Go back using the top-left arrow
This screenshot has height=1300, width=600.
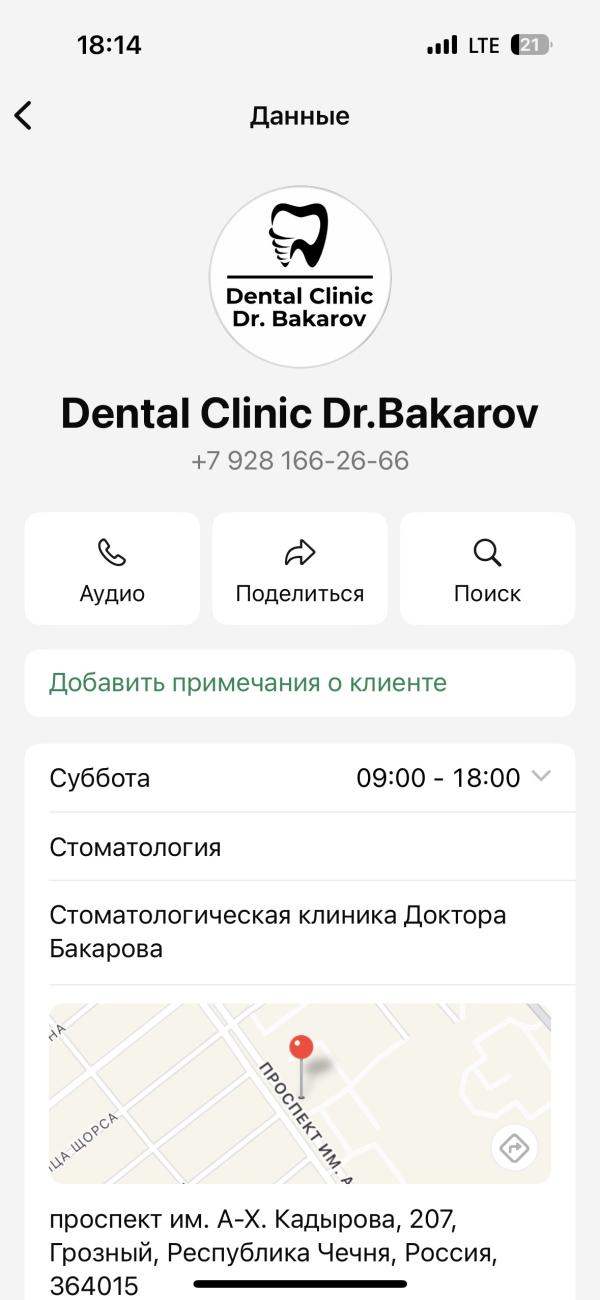coord(24,115)
